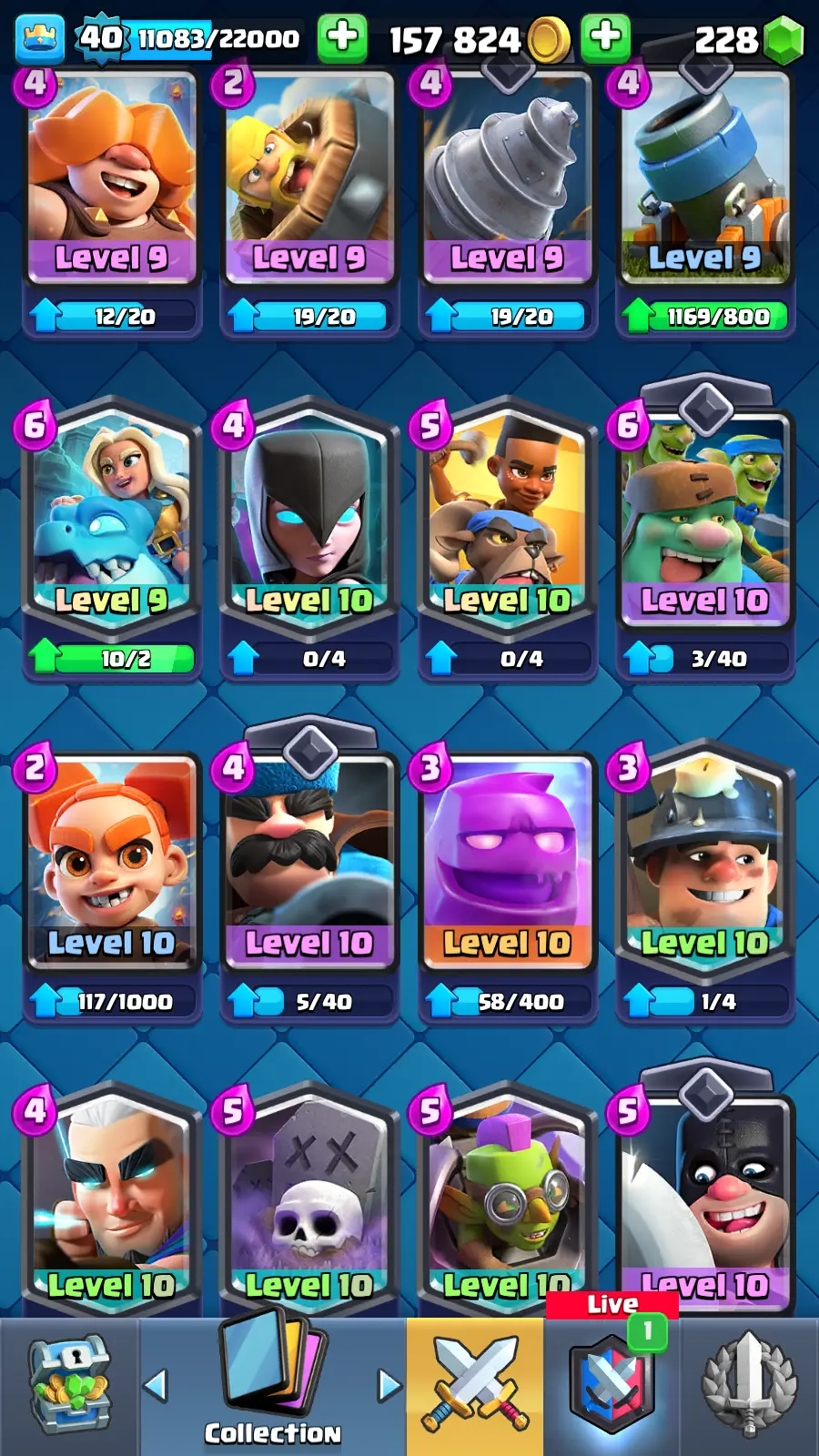Add gold with the green plus button
819x1456 pixels.
pos(605,37)
